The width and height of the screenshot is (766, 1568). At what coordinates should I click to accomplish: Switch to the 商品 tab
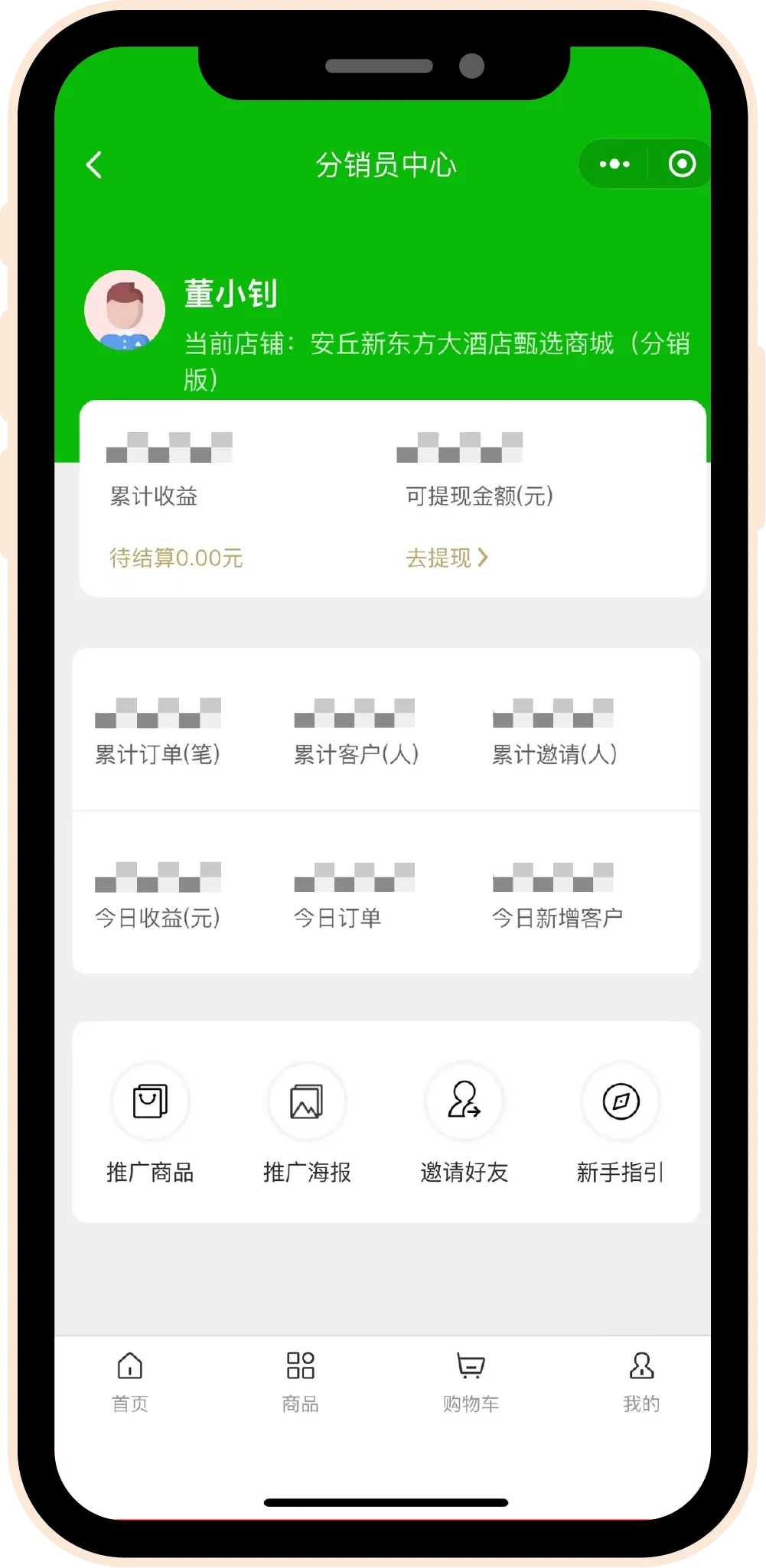pos(300,1381)
